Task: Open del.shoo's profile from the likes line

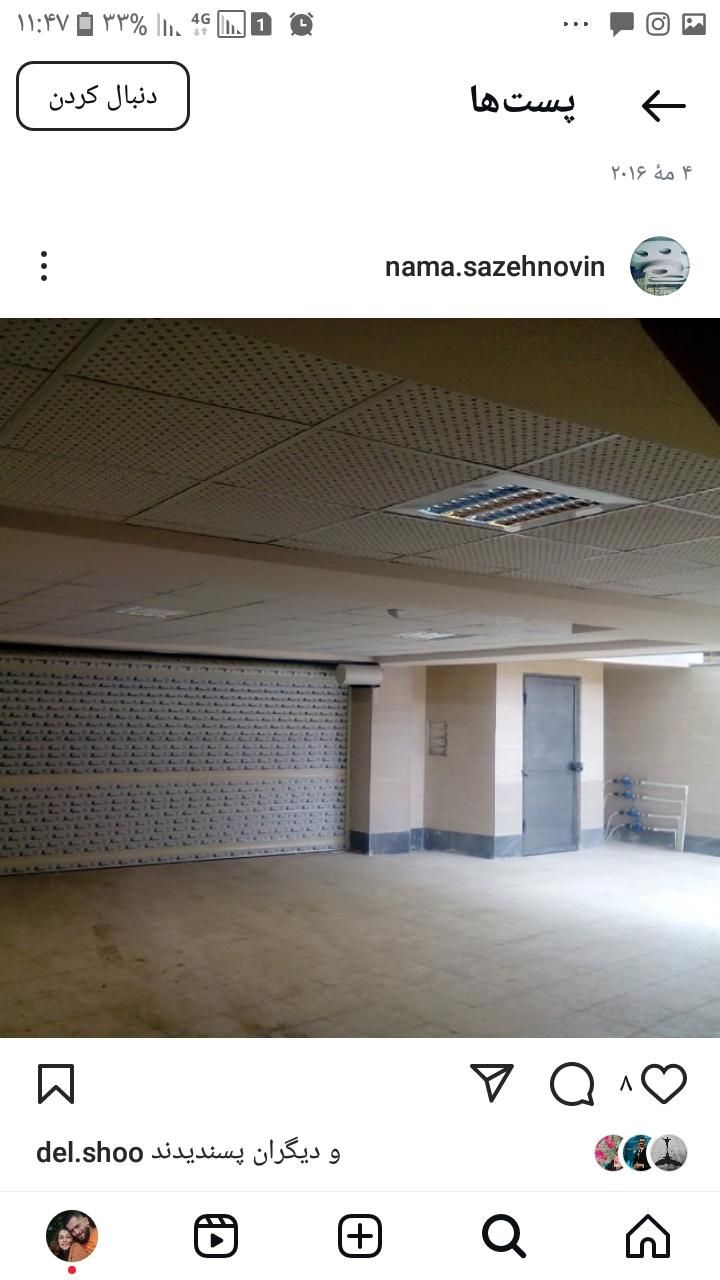Action: (89, 1152)
